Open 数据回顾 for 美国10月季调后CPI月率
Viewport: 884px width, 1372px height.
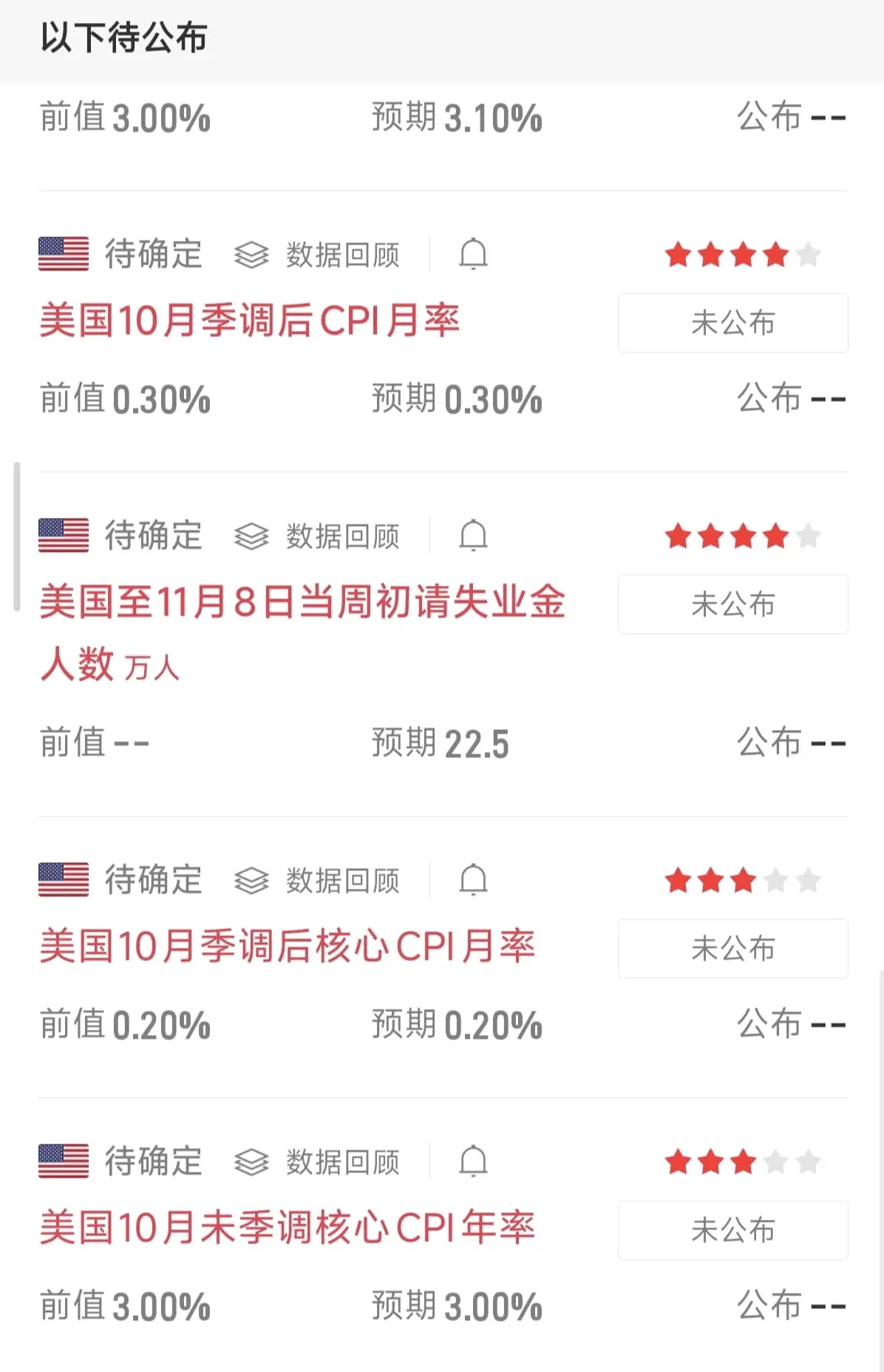pyautogui.click(x=318, y=256)
